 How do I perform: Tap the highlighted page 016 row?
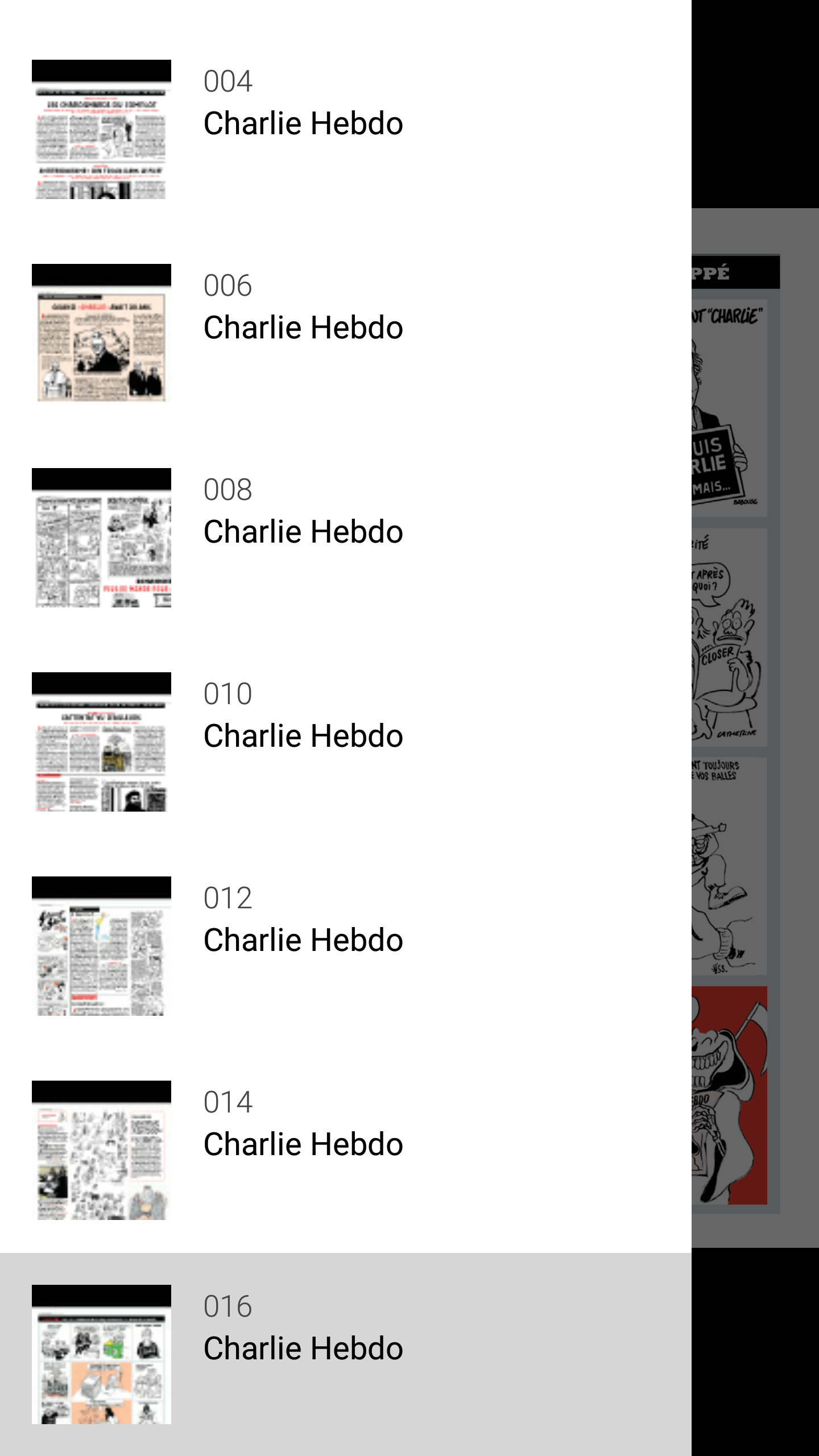(x=346, y=1354)
